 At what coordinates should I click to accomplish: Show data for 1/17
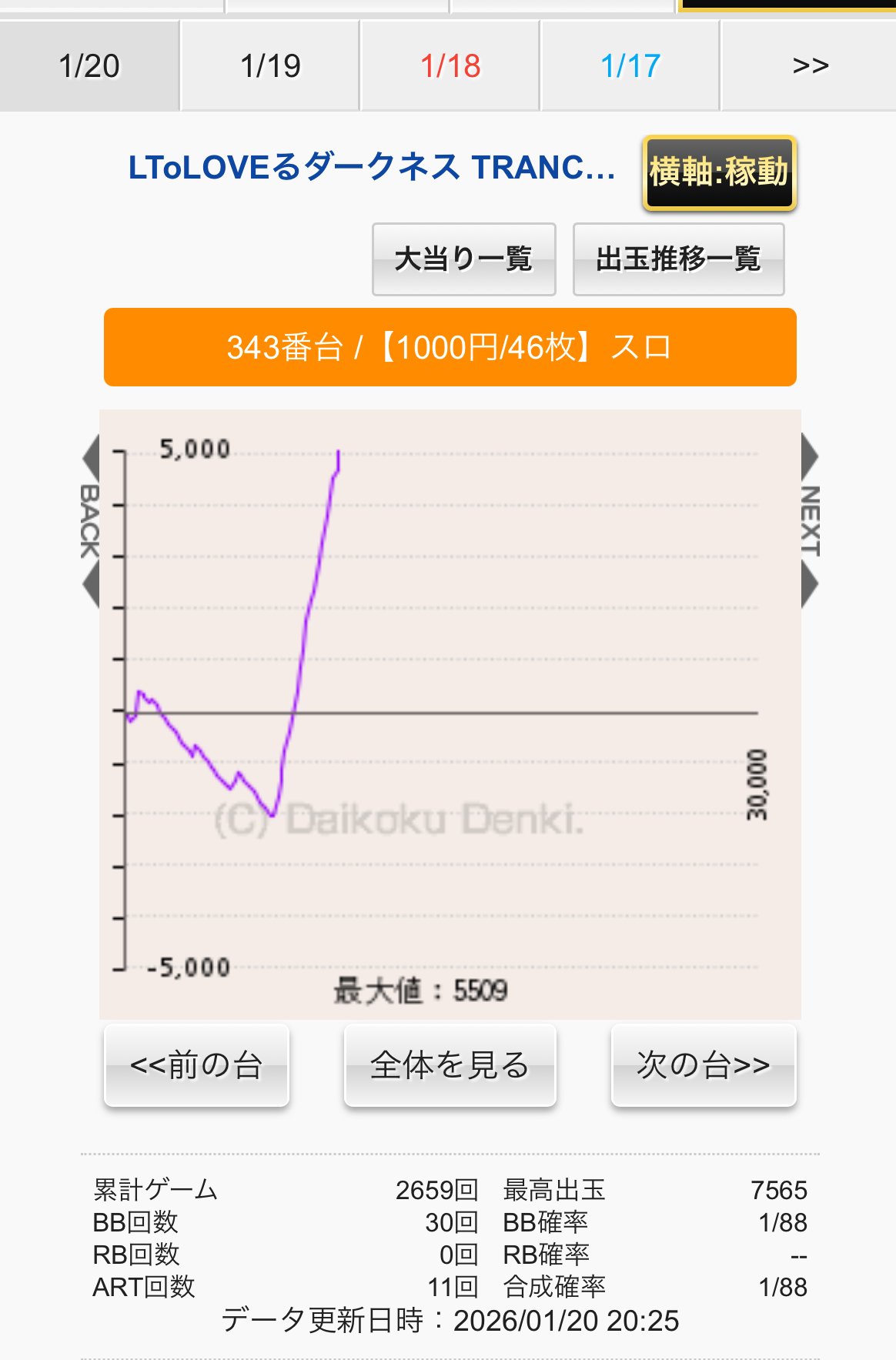[x=630, y=66]
